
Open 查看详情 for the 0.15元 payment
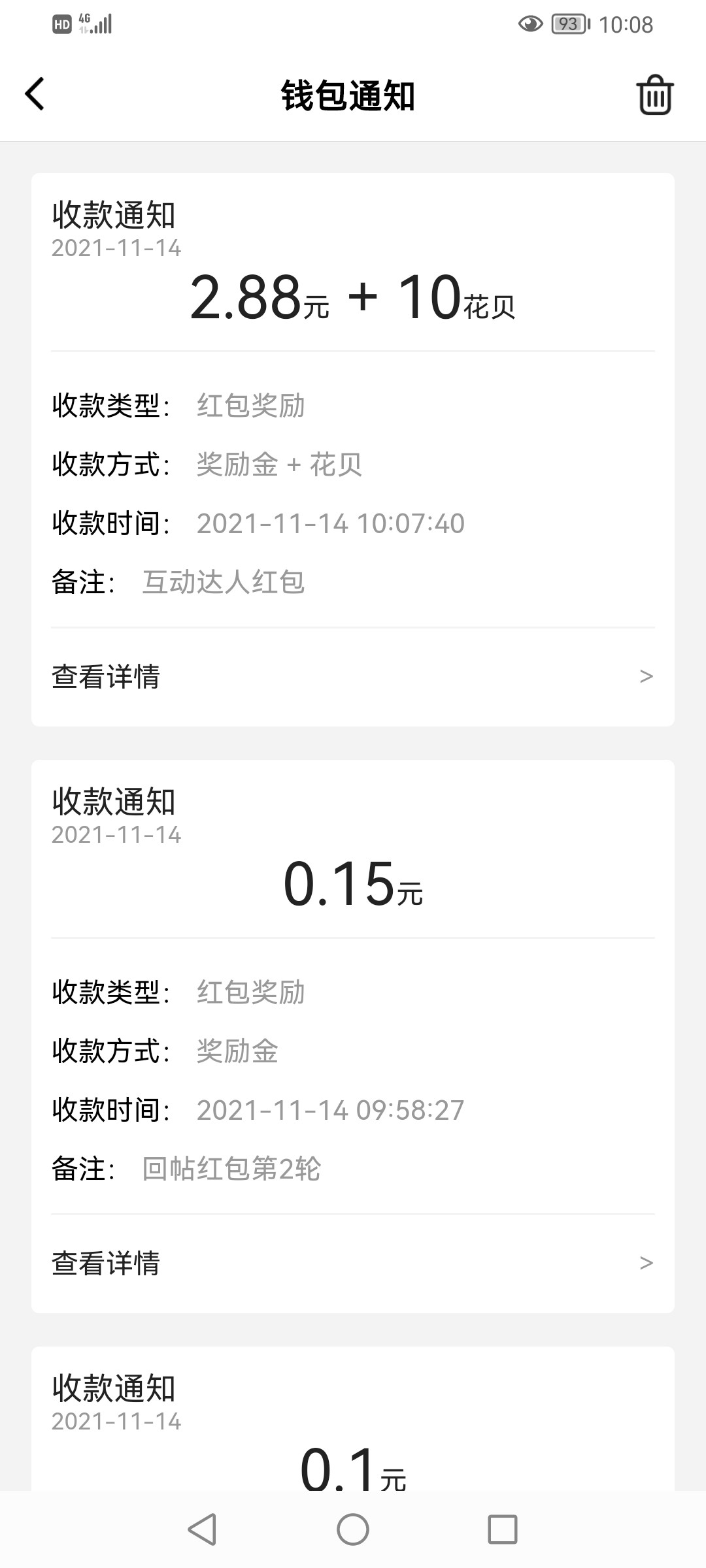click(x=353, y=1264)
